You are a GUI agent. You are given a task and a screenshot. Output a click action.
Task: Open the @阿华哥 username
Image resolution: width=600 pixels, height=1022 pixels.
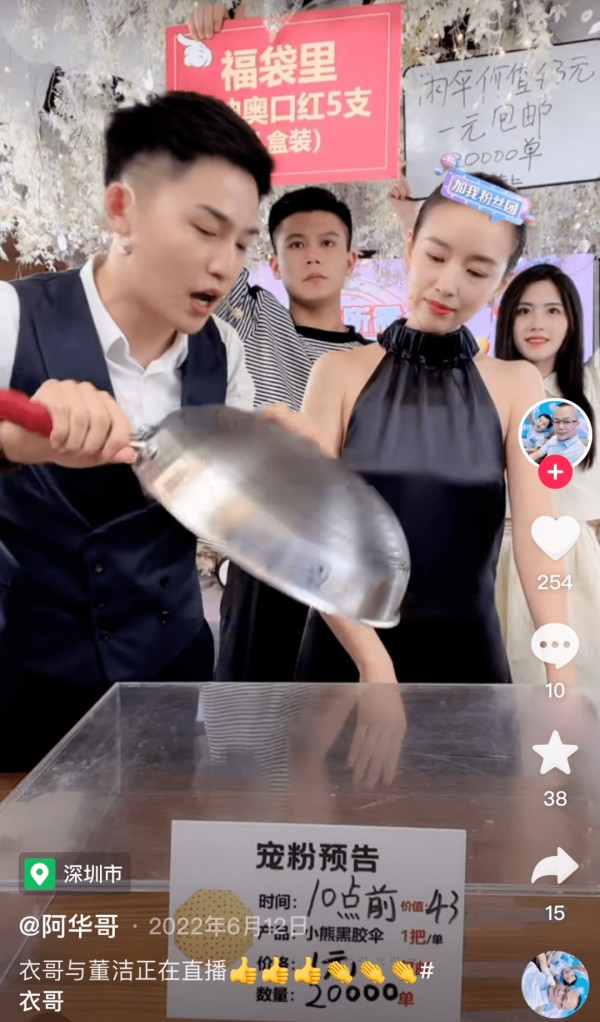[x=69, y=926]
